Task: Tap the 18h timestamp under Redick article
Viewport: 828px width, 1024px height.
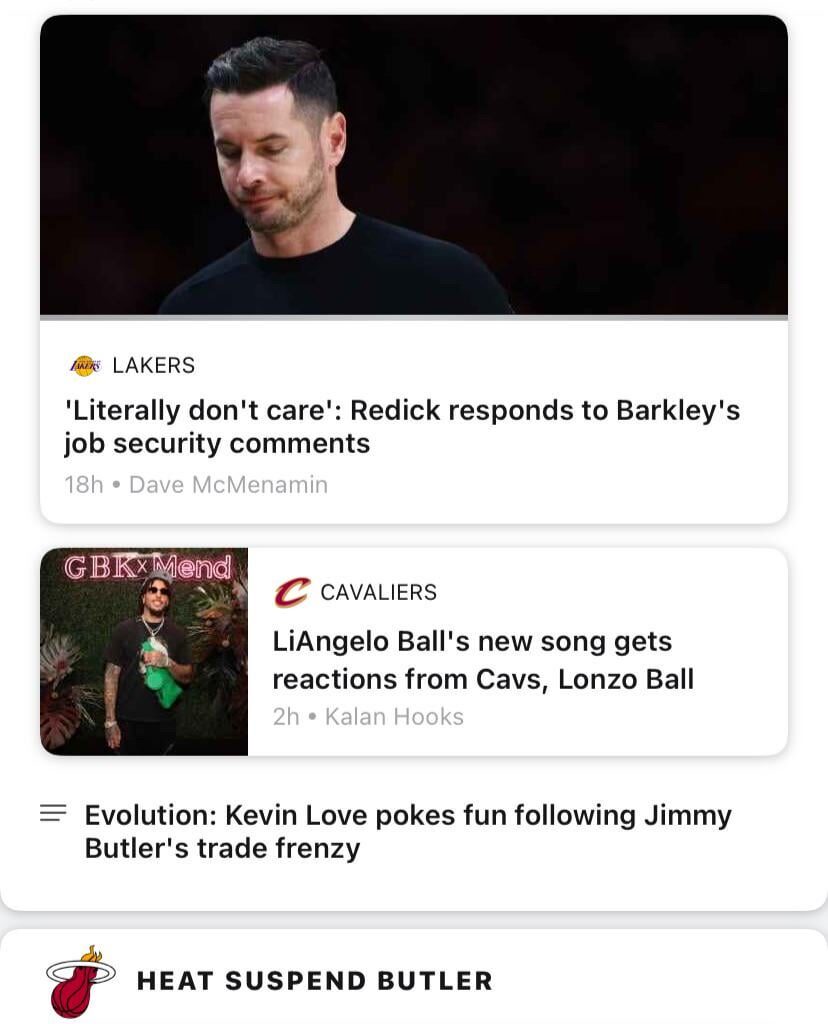Action: (77, 484)
